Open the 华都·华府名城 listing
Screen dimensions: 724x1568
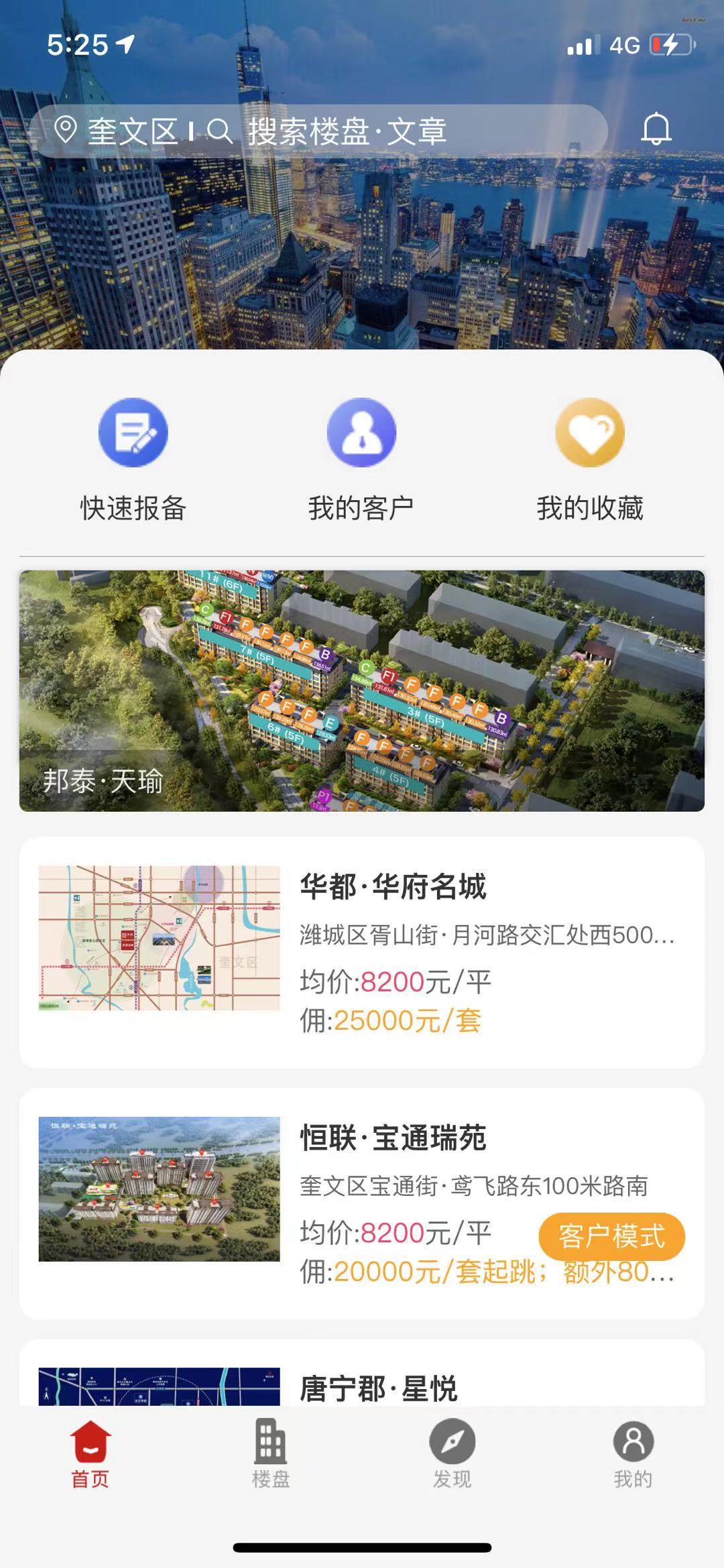click(x=362, y=952)
